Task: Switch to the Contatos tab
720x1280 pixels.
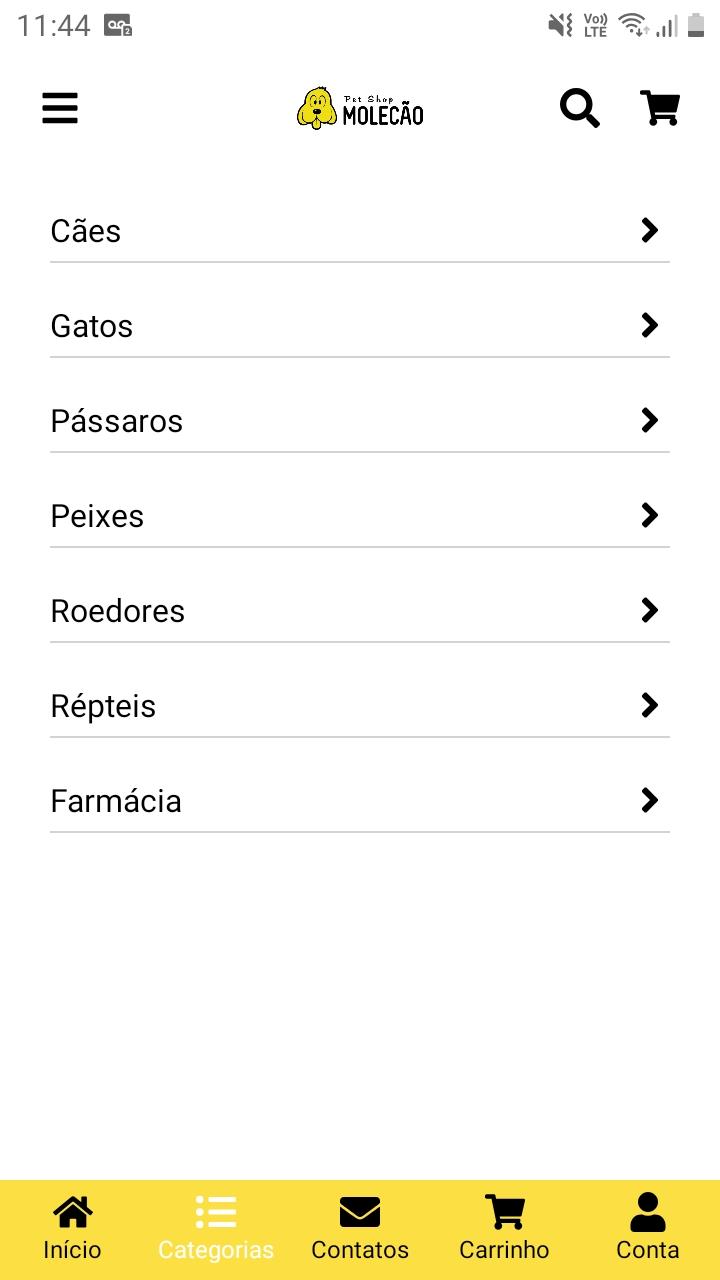Action: tap(360, 1228)
